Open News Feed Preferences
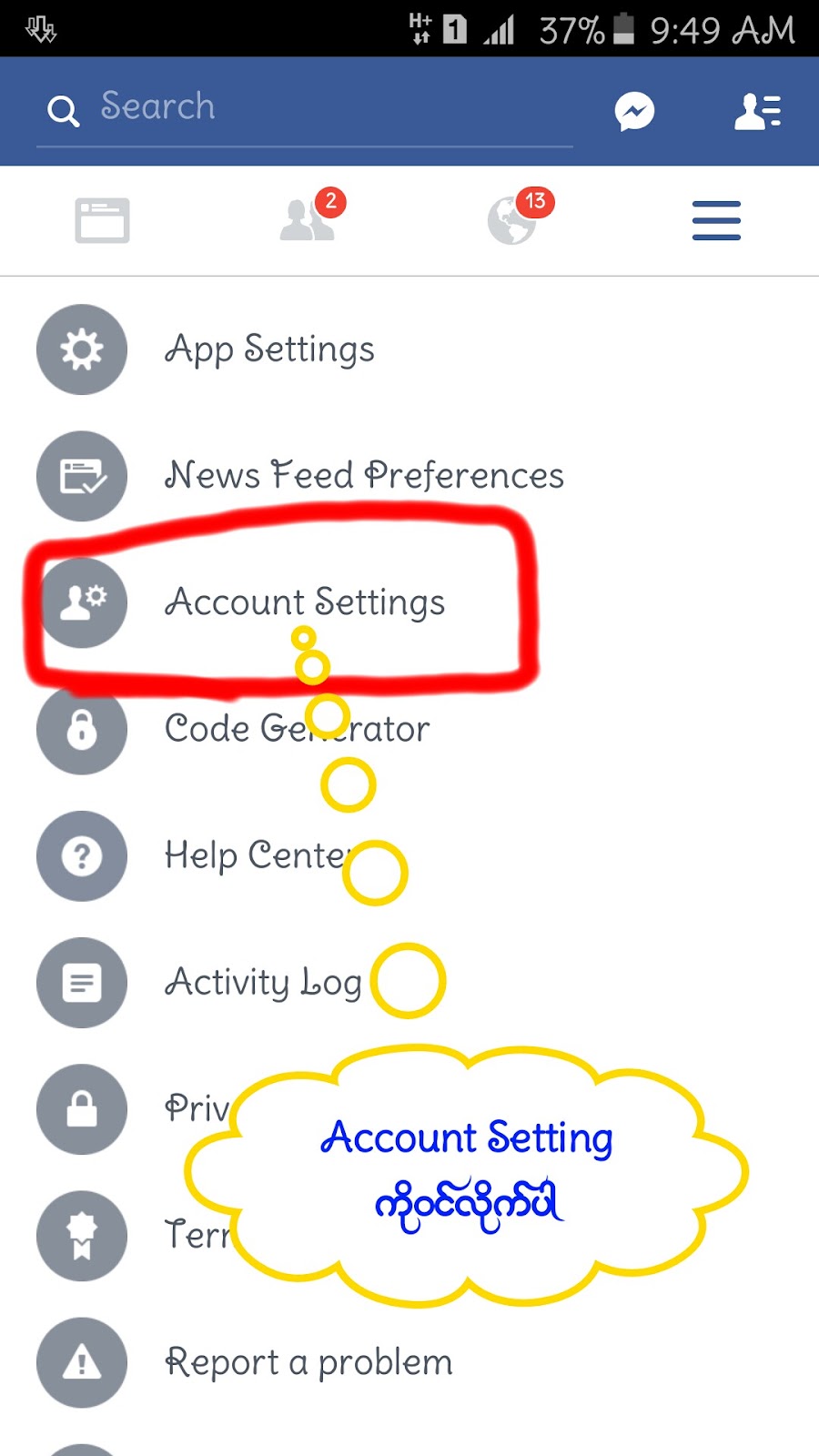The image size is (819, 1456). (363, 476)
